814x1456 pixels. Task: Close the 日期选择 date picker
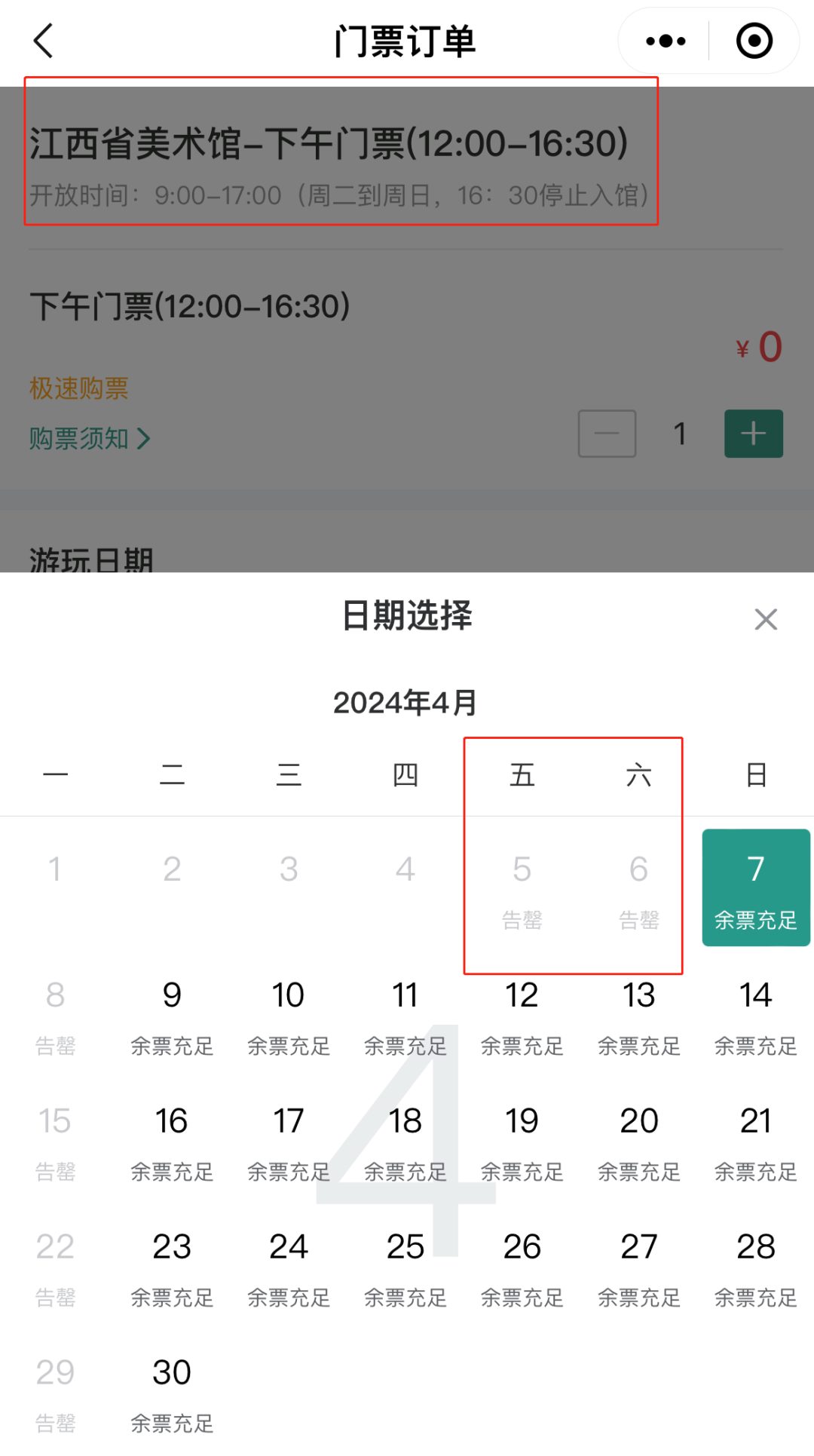[765, 619]
